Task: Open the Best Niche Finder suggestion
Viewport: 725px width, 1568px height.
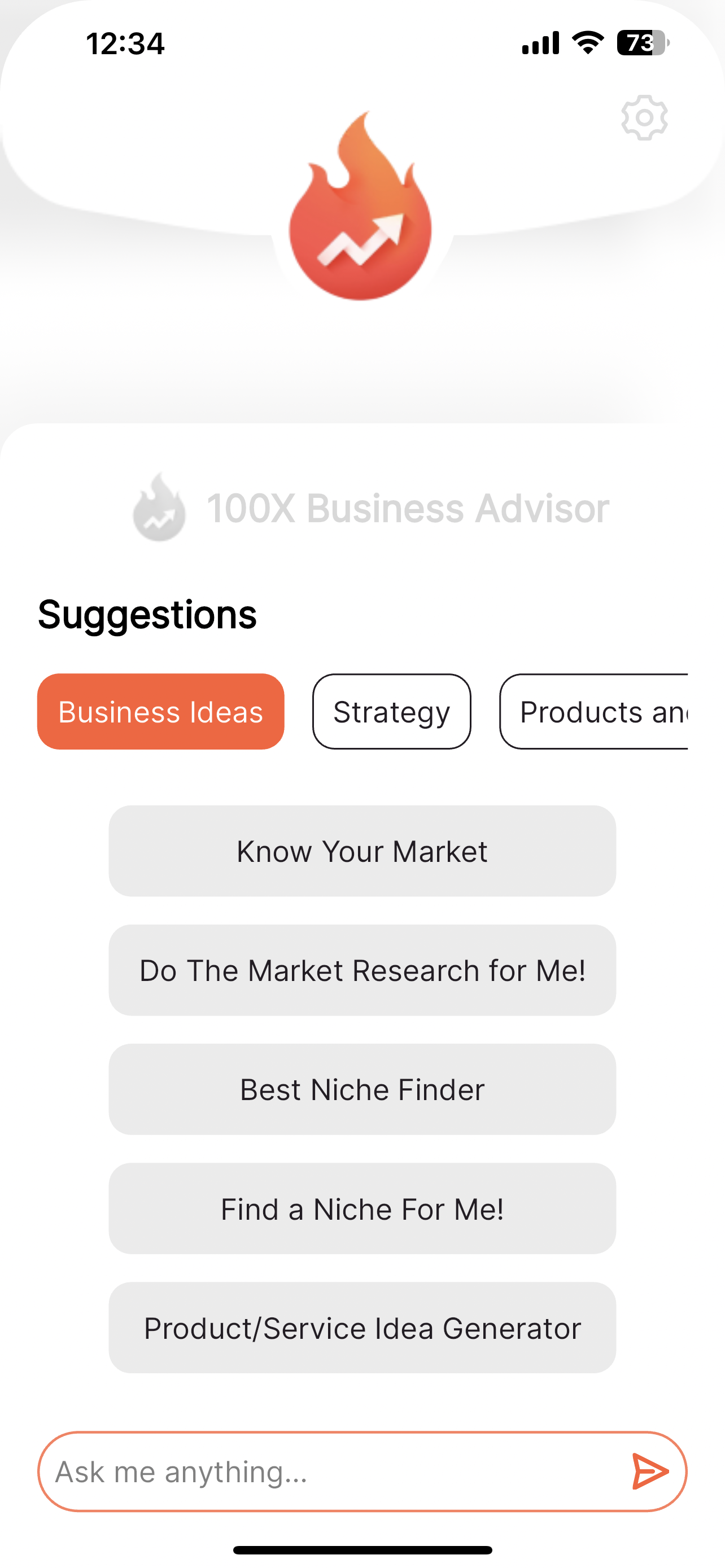Action: (362, 1089)
